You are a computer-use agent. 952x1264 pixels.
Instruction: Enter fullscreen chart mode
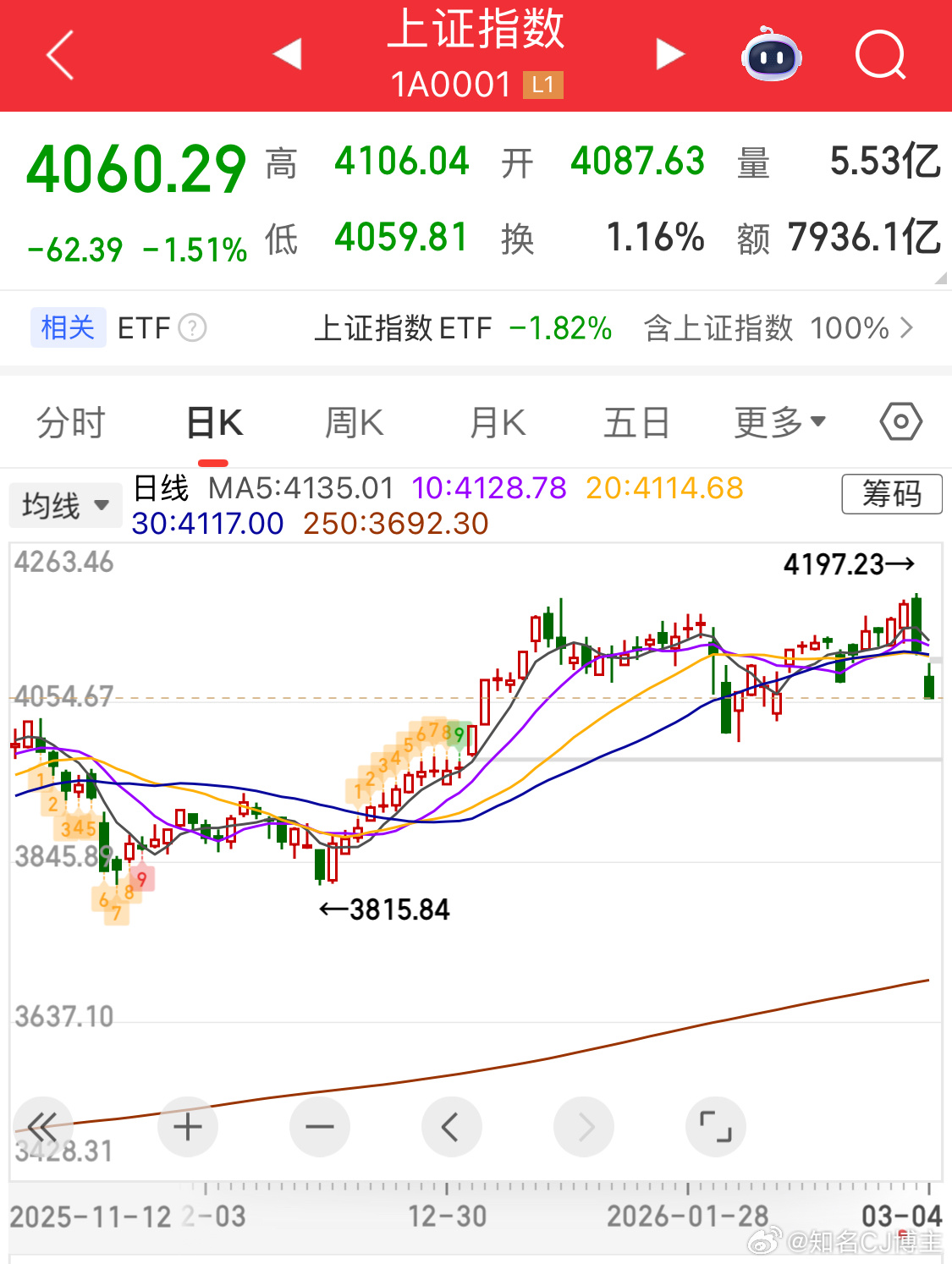coord(716,1127)
